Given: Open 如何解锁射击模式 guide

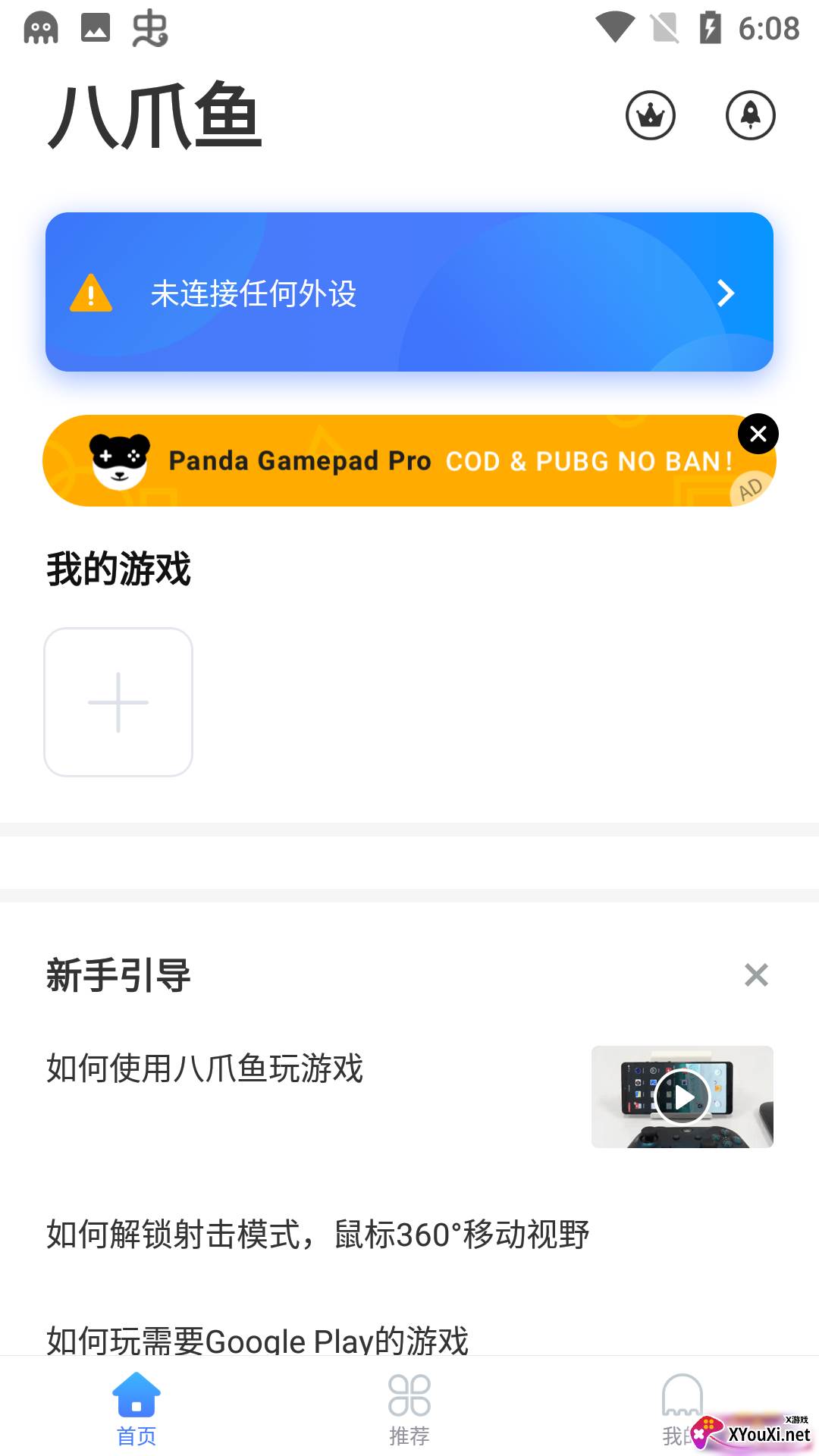Looking at the screenshot, I should [x=317, y=1235].
